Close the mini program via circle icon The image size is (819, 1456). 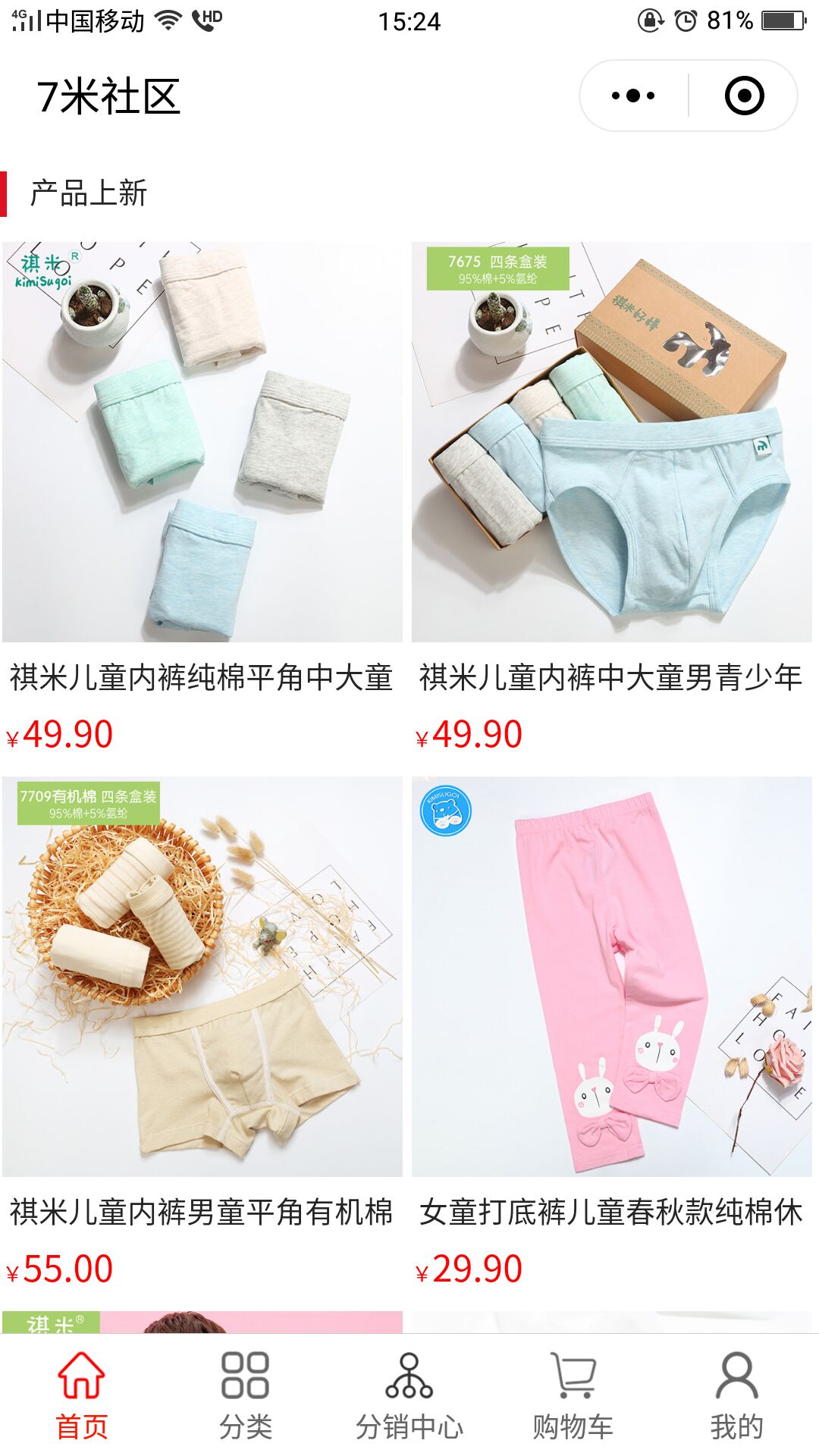point(744,96)
